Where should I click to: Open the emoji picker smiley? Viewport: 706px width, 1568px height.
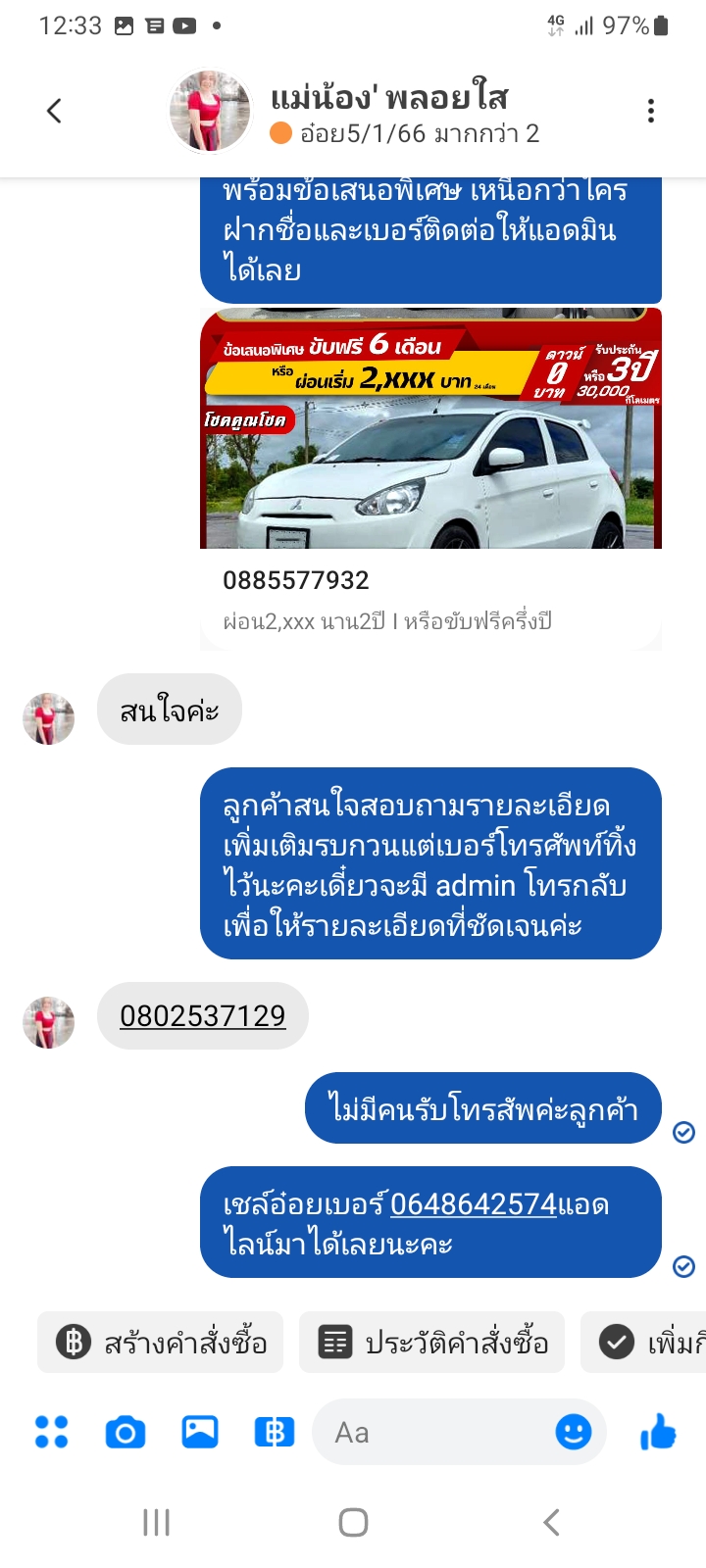pyautogui.click(x=574, y=1432)
